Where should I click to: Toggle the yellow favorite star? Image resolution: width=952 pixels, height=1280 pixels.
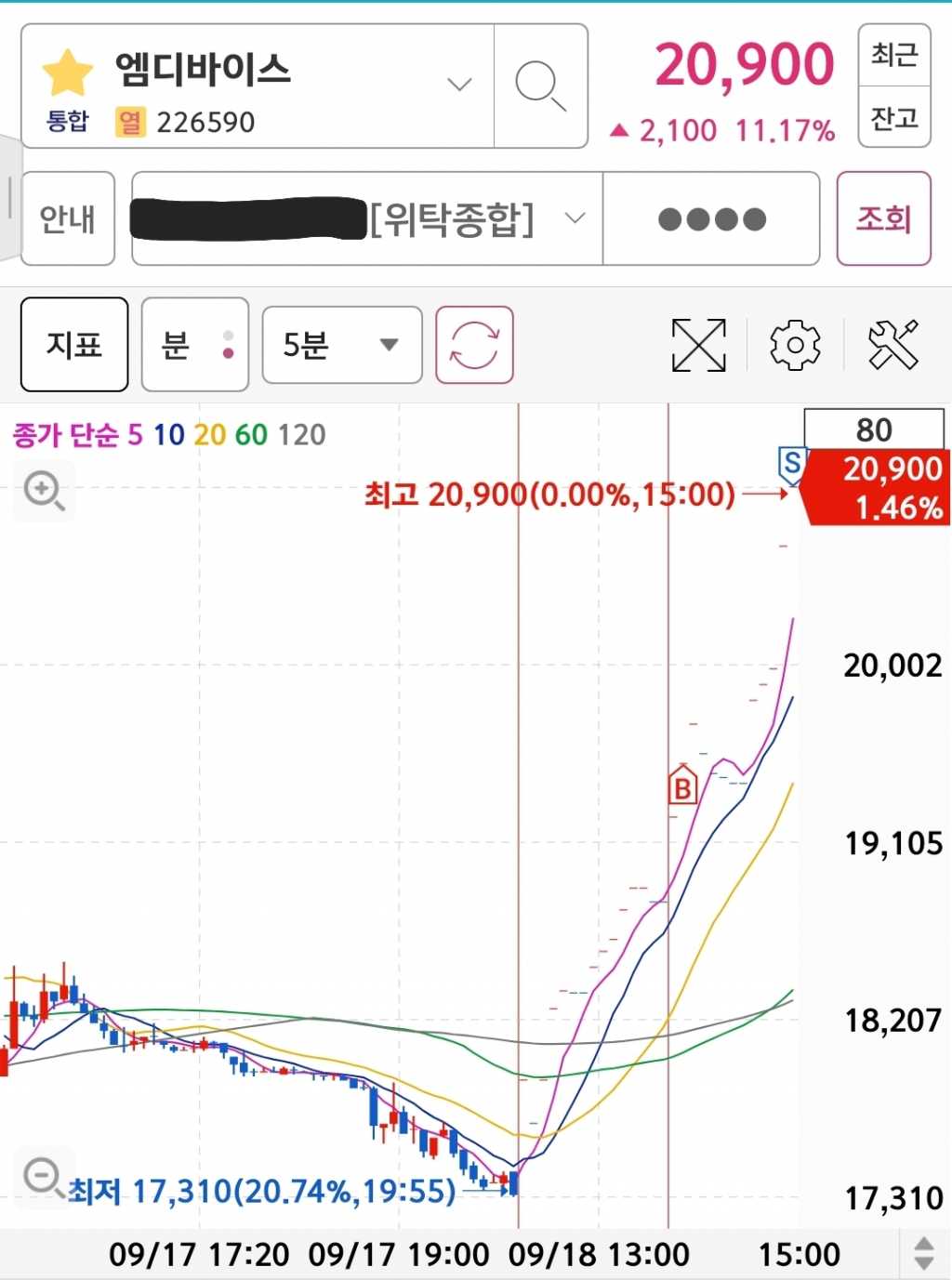tap(68, 73)
